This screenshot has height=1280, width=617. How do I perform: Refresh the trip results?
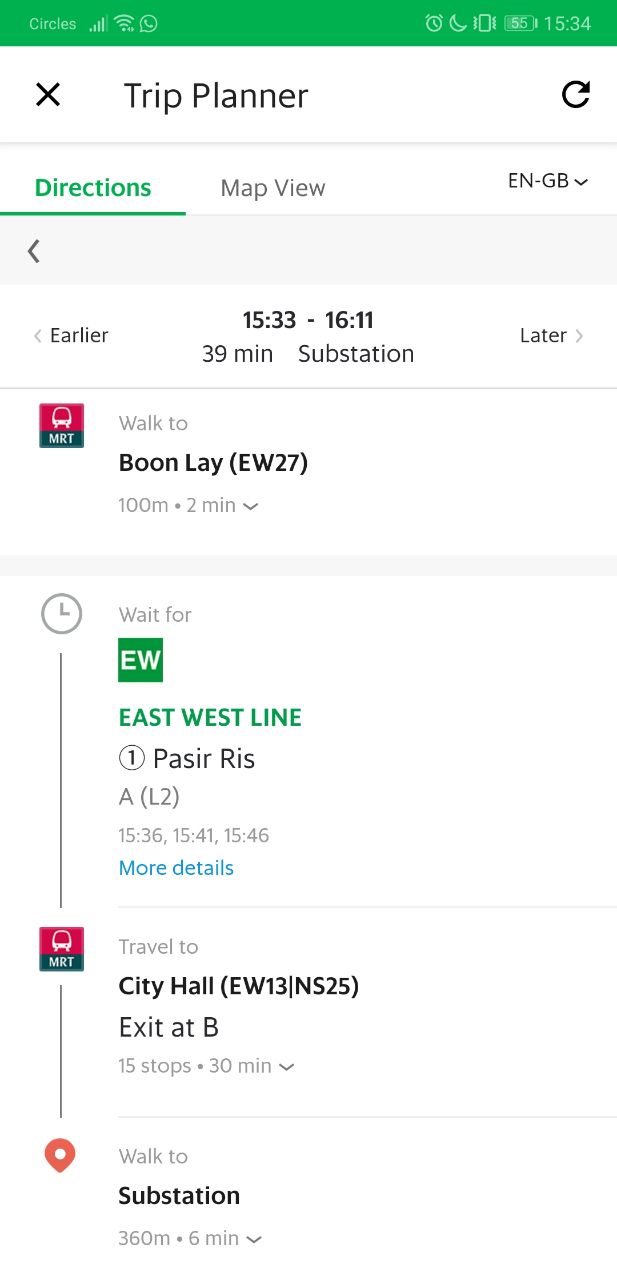[575, 95]
